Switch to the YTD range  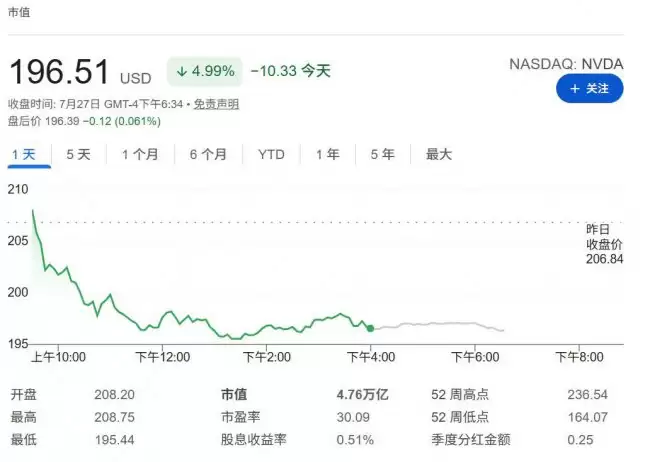(x=271, y=155)
